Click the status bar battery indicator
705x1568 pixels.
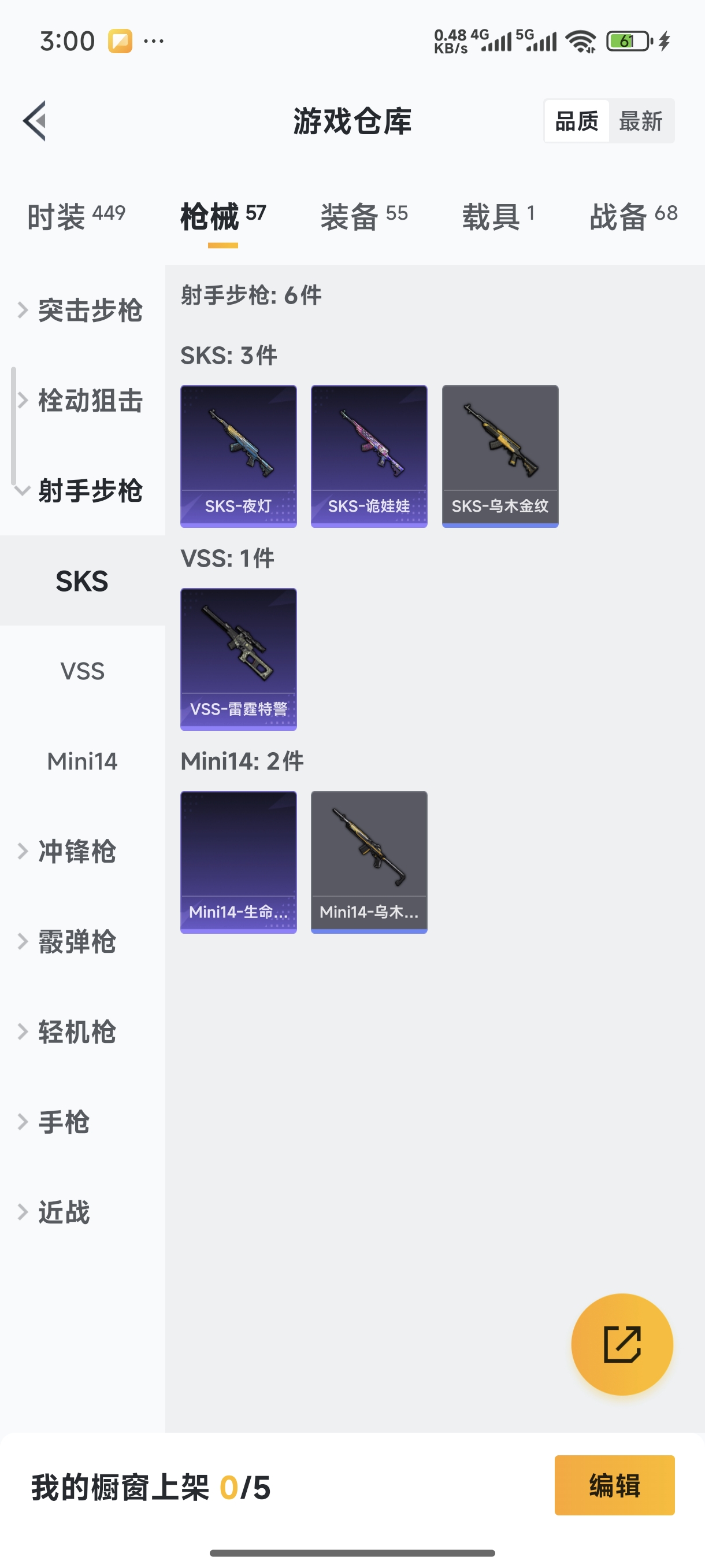click(626, 40)
